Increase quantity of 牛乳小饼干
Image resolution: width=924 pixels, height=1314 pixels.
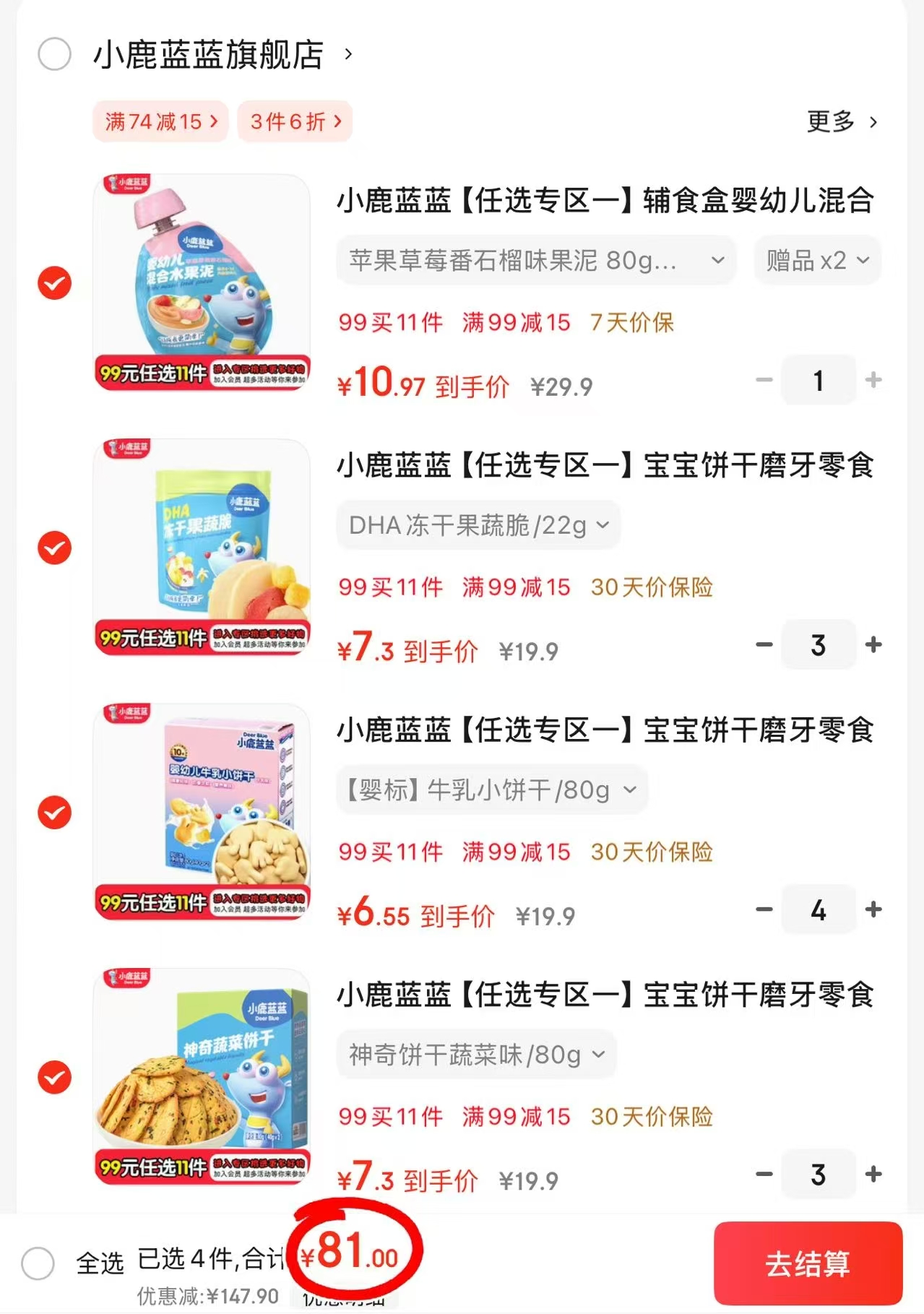pos(874,910)
